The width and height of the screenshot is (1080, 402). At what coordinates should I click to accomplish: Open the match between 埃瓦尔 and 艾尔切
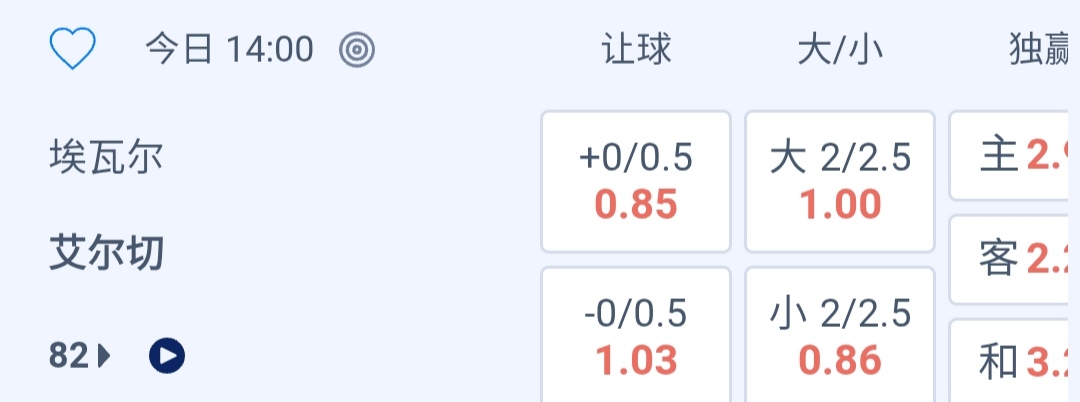(105, 206)
